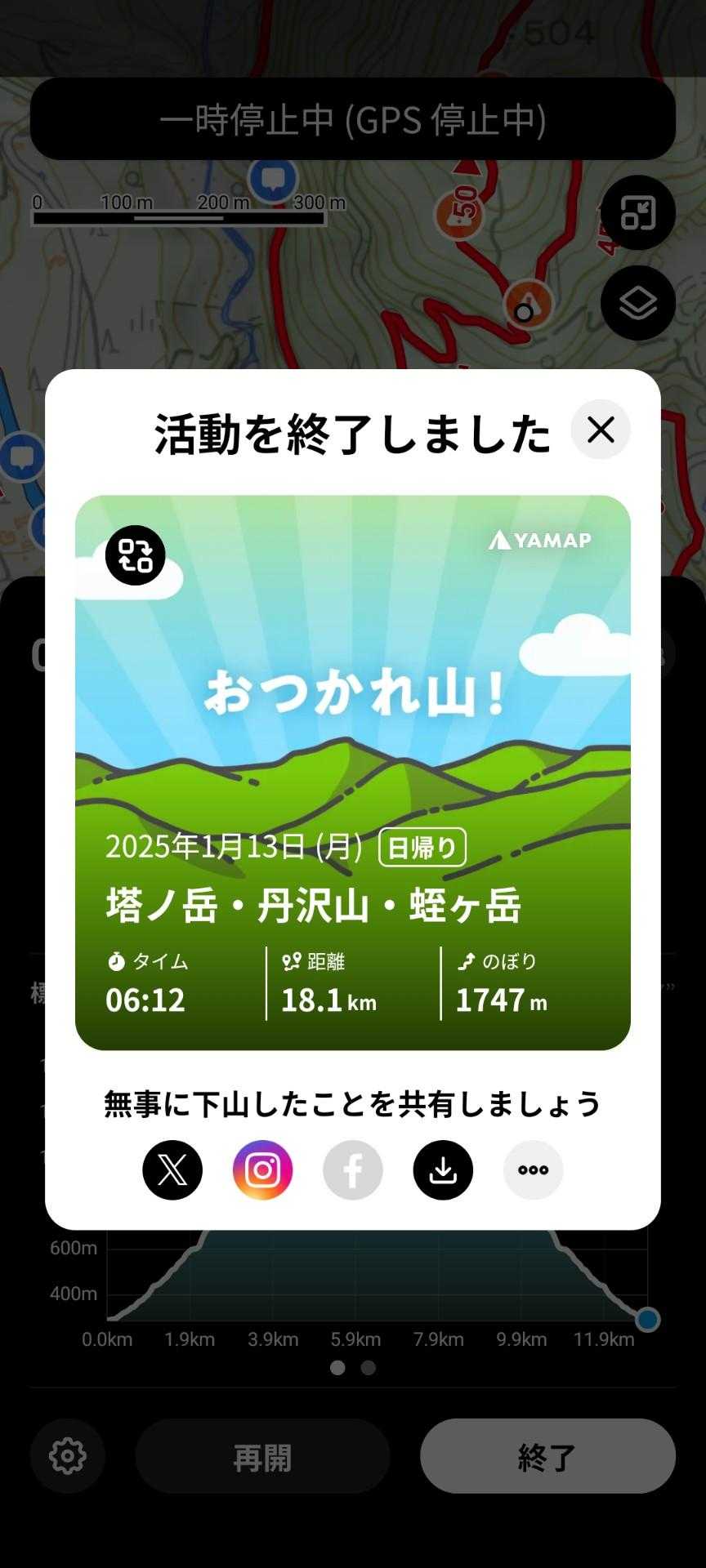Toggle the map size view

point(637,213)
